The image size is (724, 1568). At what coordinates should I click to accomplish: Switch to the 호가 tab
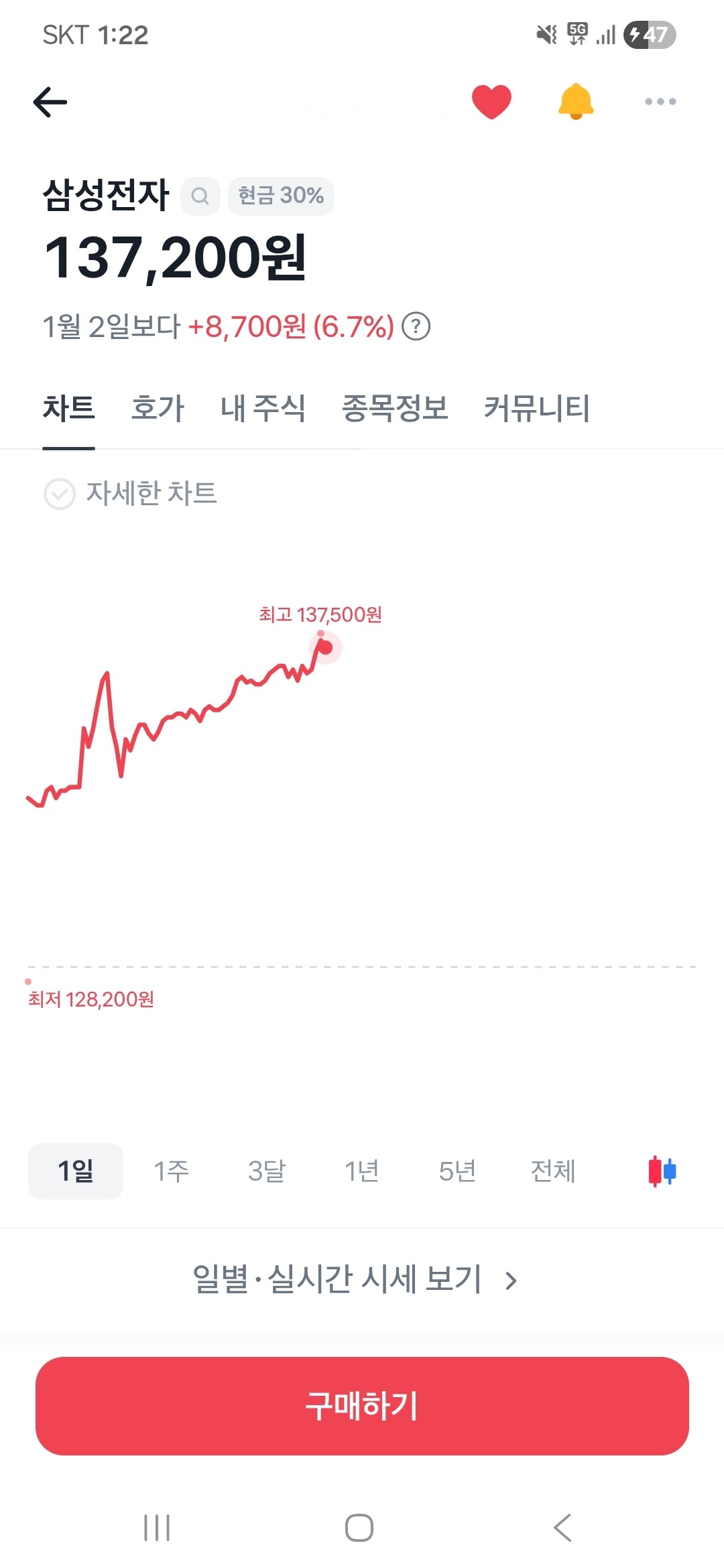(158, 408)
